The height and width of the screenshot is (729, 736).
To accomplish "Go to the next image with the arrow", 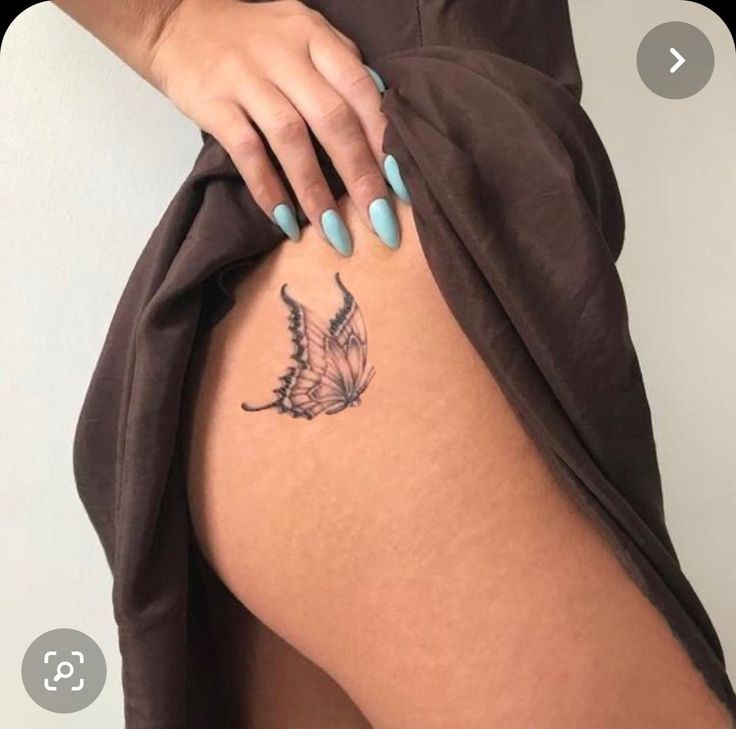I will [675, 60].
